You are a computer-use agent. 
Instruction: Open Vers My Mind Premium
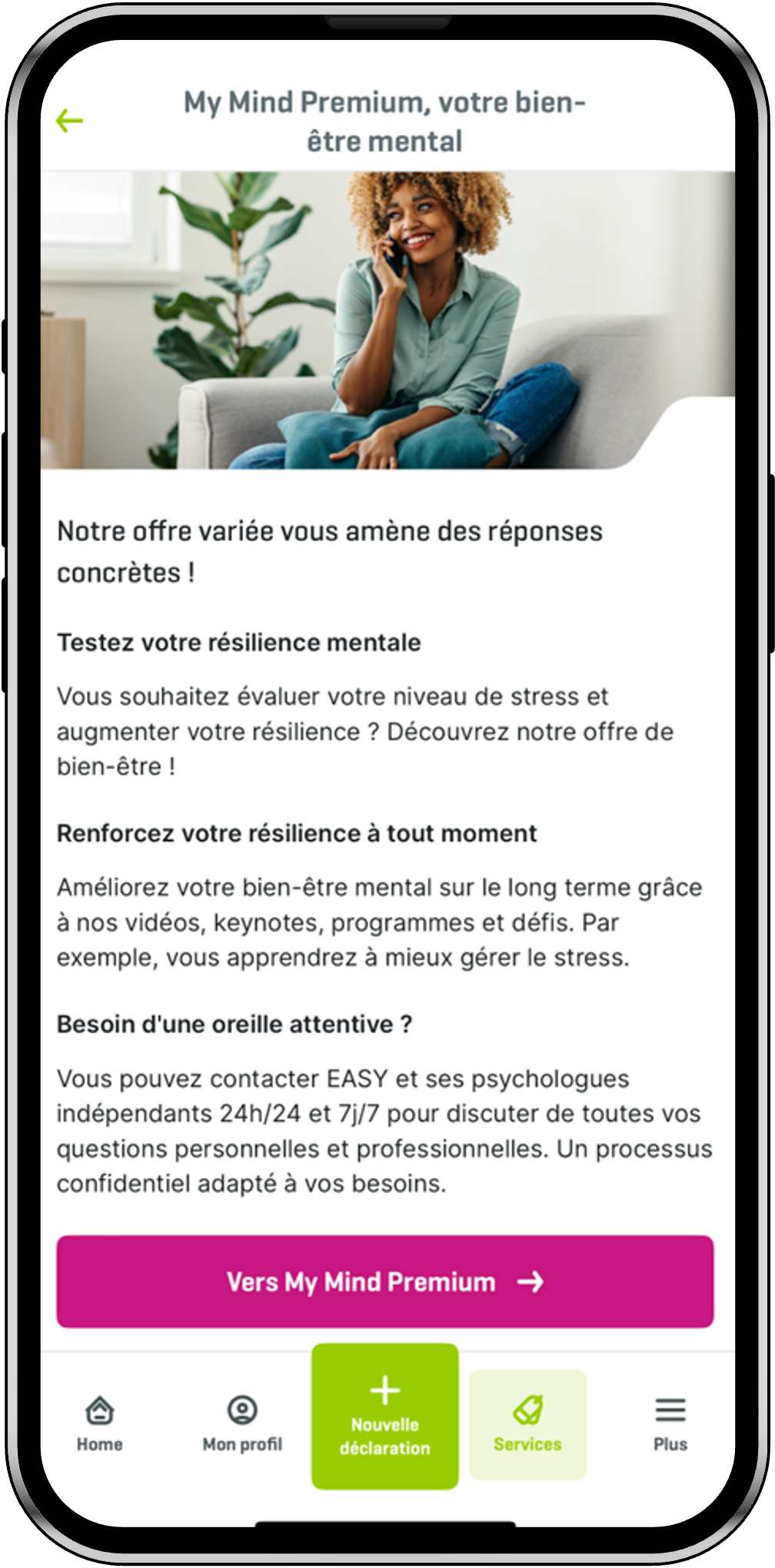pos(384,1281)
